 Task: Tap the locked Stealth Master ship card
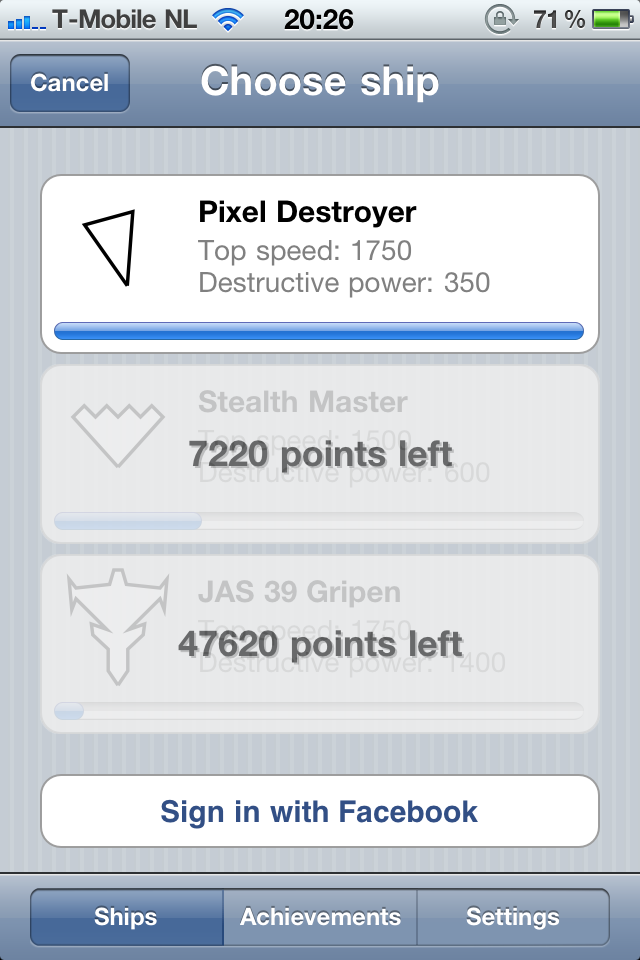pyautogui.click(x=320, y=454)
